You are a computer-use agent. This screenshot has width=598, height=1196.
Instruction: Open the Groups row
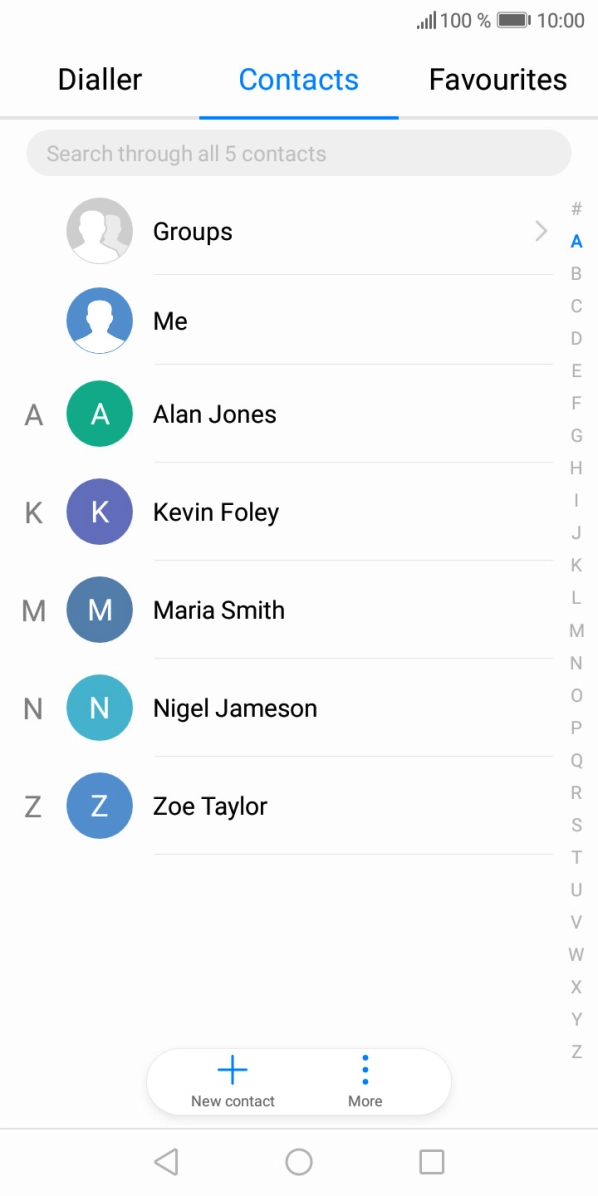(299, 231)
